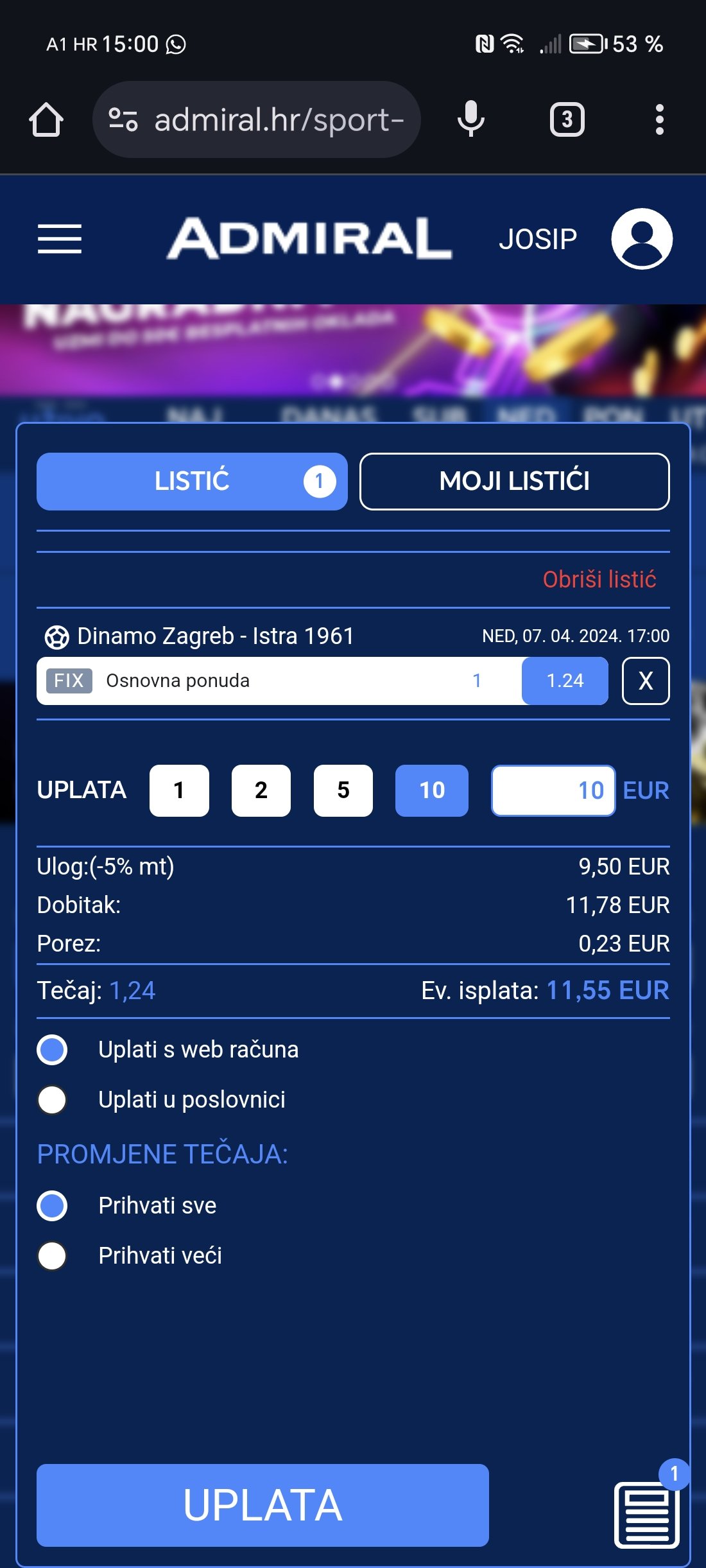Screen dimensions: 706x1568
Task: Open the JOSIP profile avatar
Action: click(642, 239)
